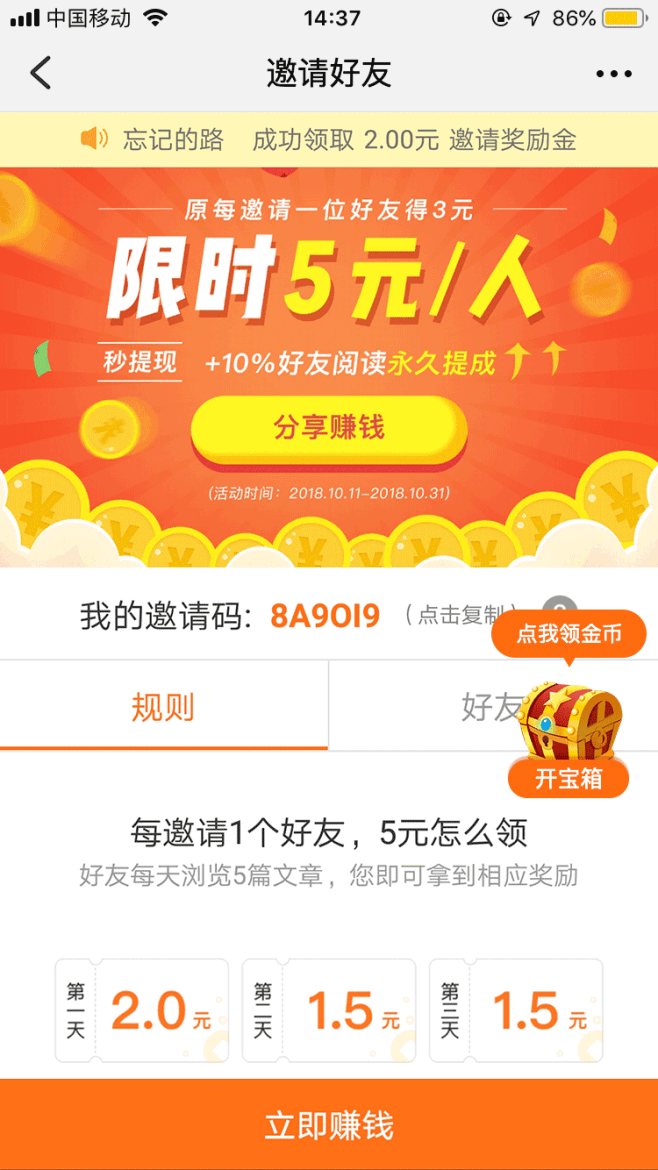This screenshot has height=1170, width=658.
Task: Open the 开宝箱 treasure chest
Action: click(x=569, y=740)
